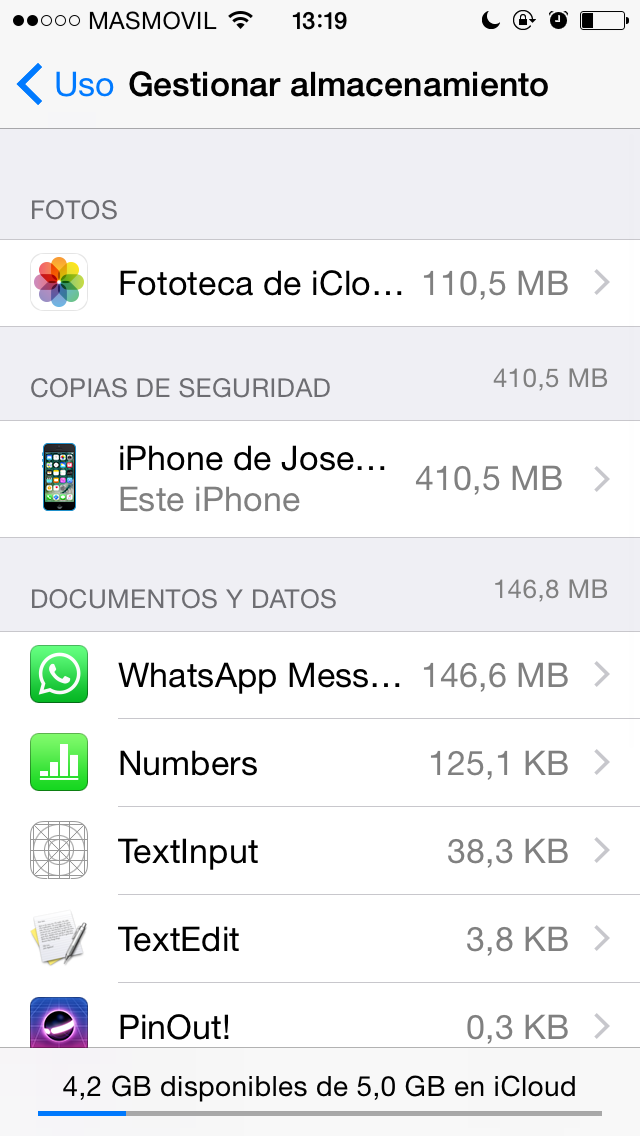Screen dimensions: 640x1136
Task: Select the TextInput storage row
Action: click(320, 852)
